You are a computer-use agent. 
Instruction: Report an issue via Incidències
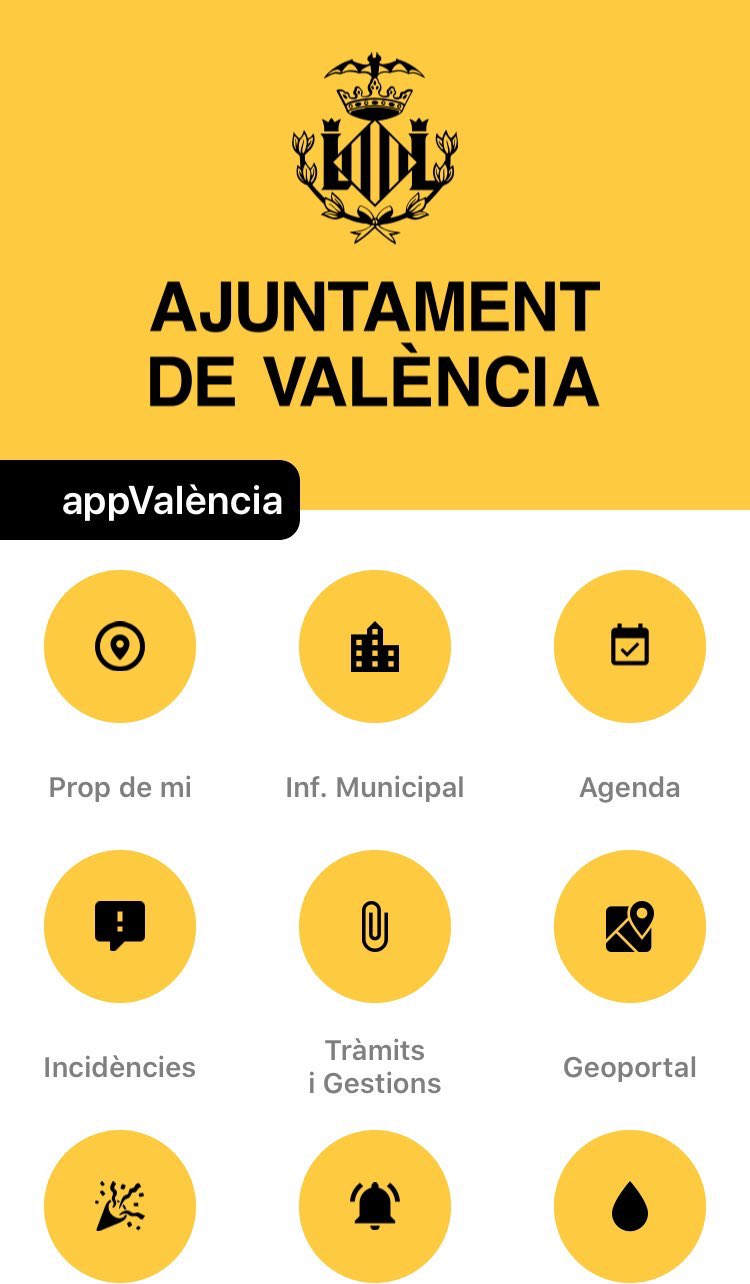click(x=120, y=927)
